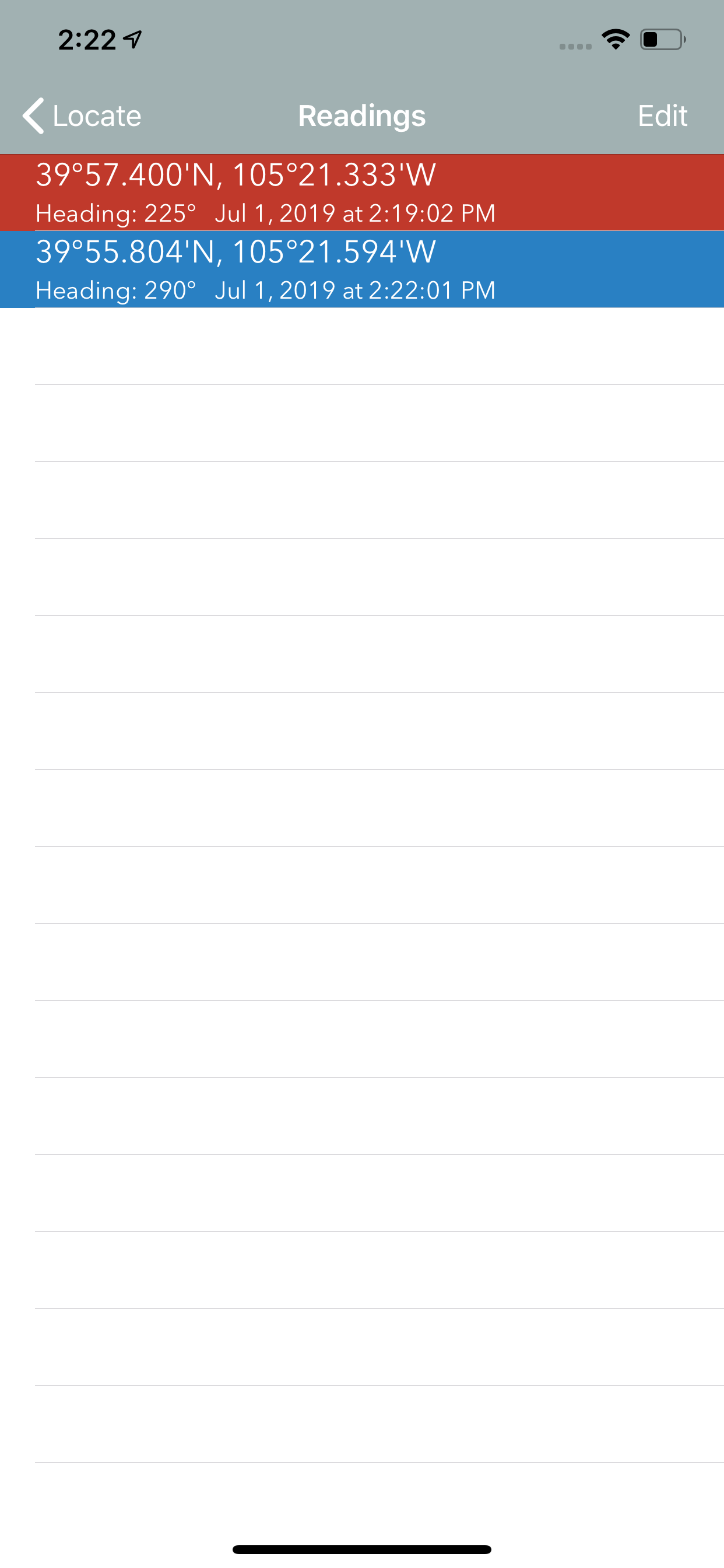Tap Heading: 225° on the red reading
724x1568 pixels.
[116, 213]
